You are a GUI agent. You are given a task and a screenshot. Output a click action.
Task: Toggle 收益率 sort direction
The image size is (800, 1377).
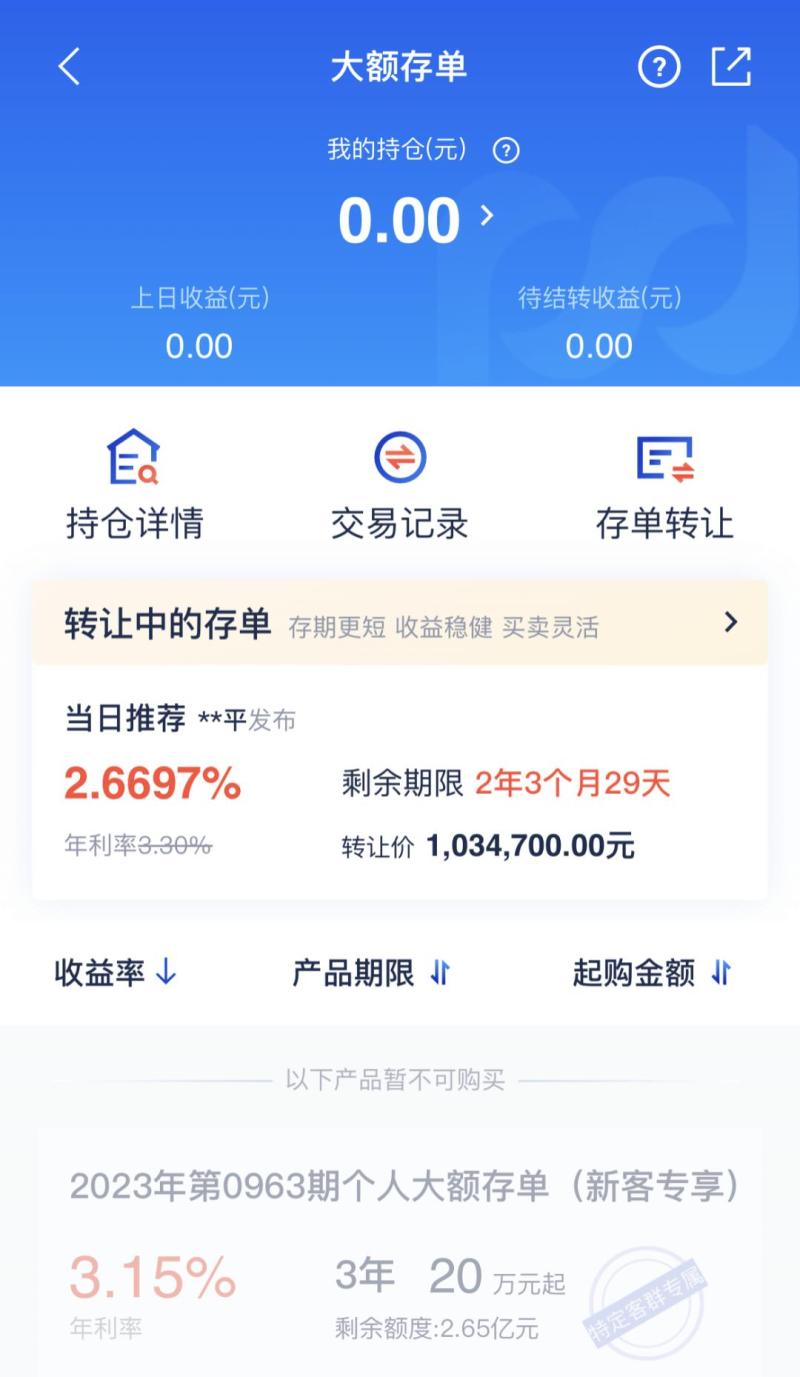[113, 972]
